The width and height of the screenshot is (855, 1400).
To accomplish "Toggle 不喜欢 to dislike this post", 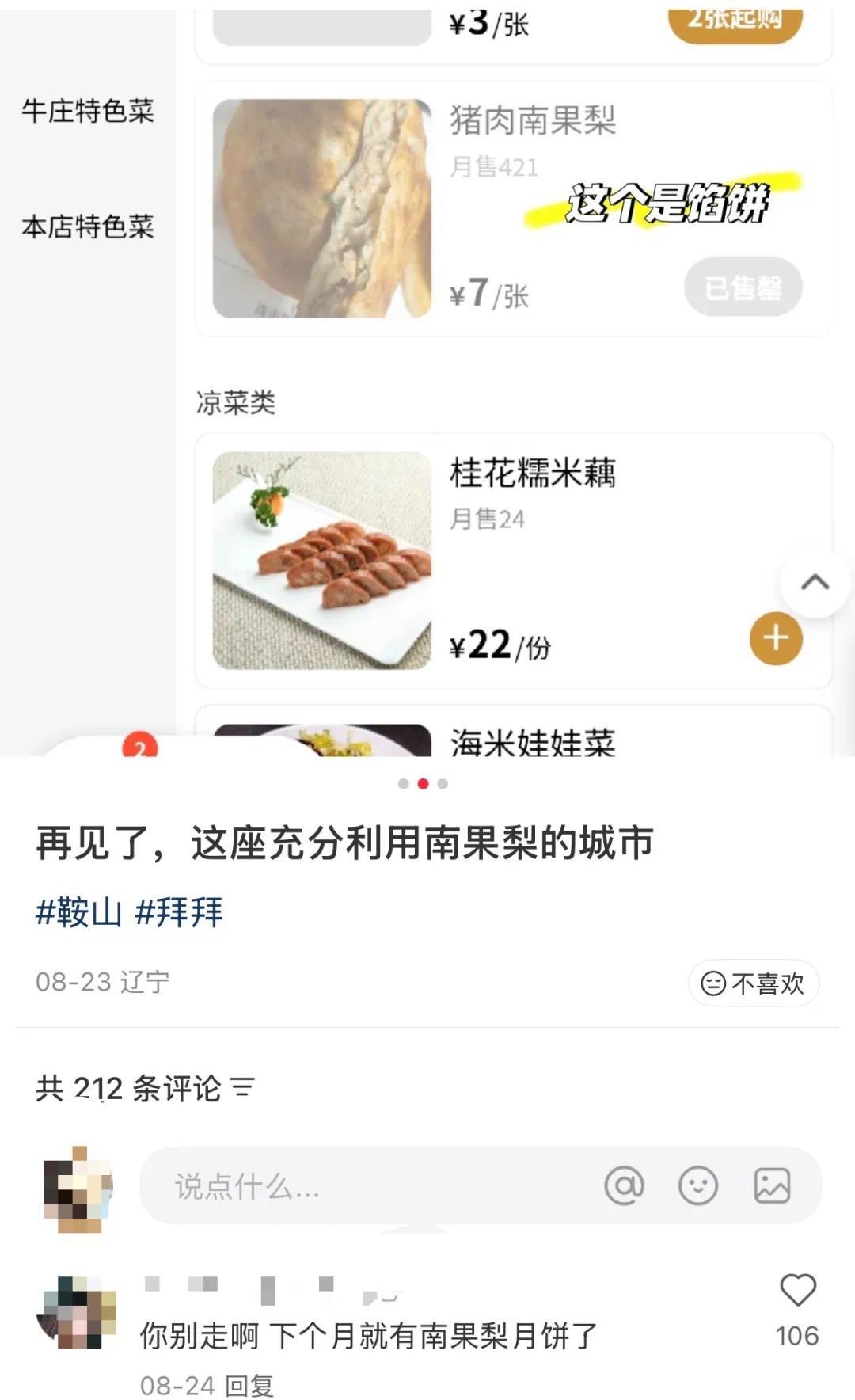I will click(x=756, y=982).
